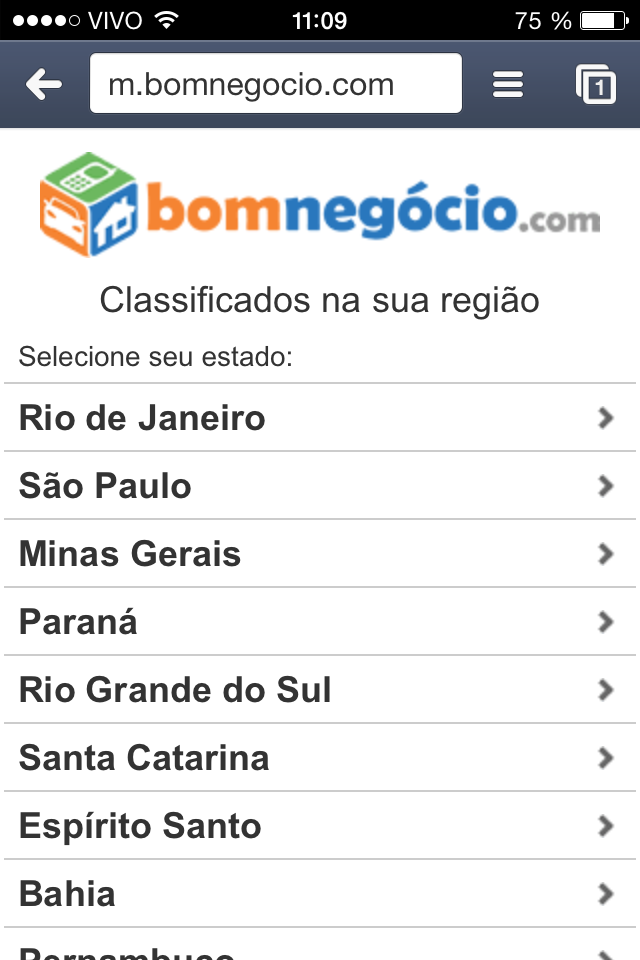Choose Santa Catarina state
Image resolution: width=640 pixels, height=960 pixels.
320,758
